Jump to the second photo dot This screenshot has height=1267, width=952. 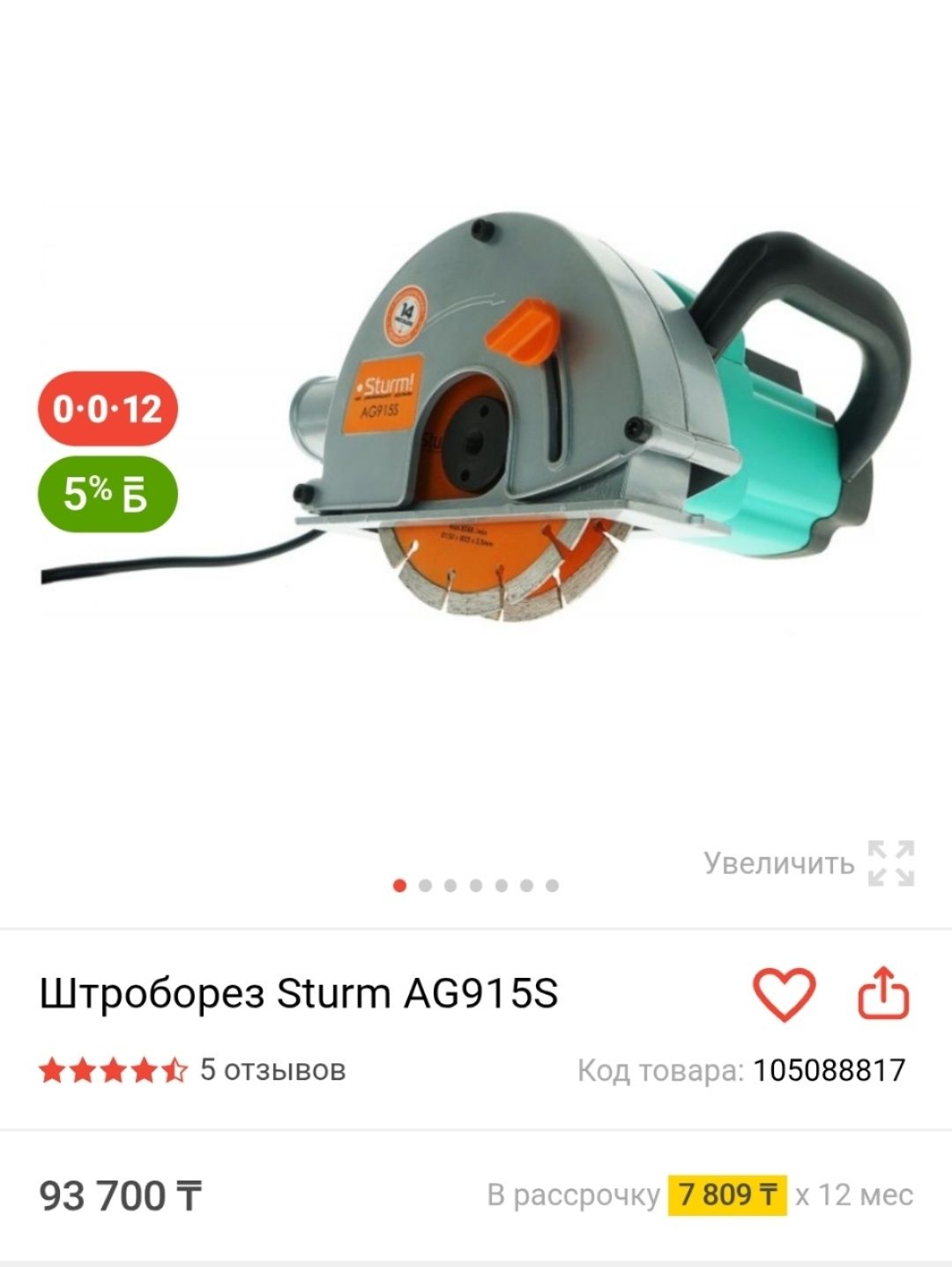click(426, 885)
